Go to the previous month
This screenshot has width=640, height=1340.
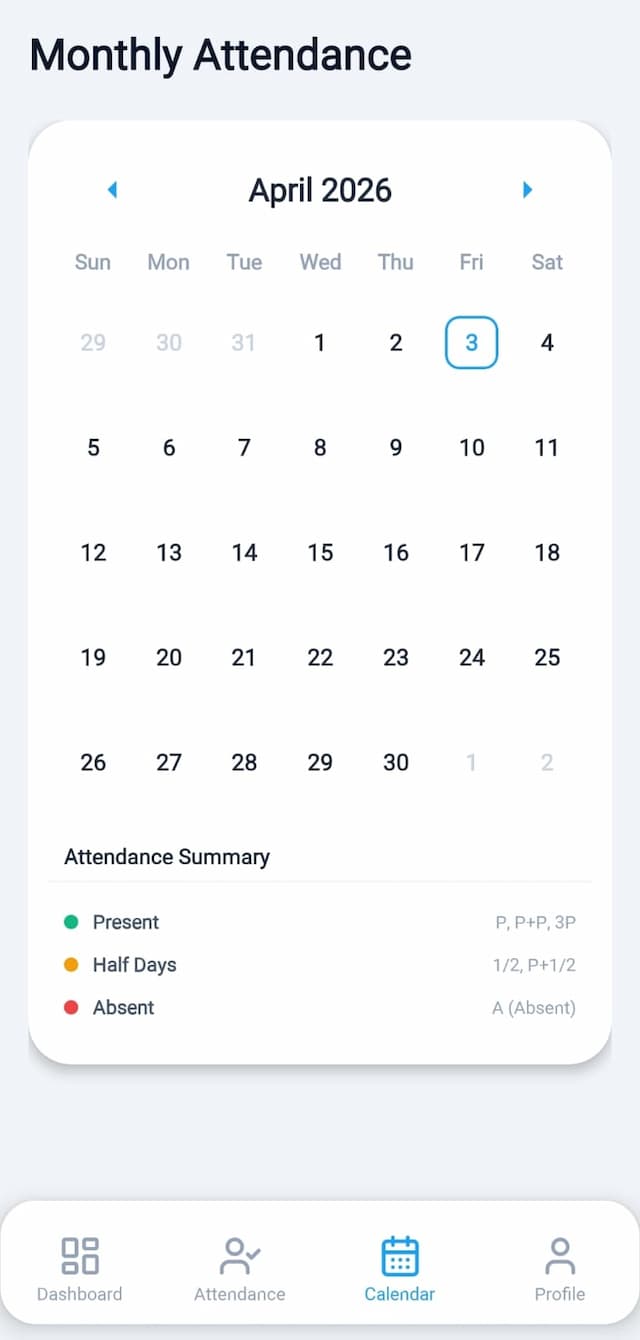coord(112,190)
